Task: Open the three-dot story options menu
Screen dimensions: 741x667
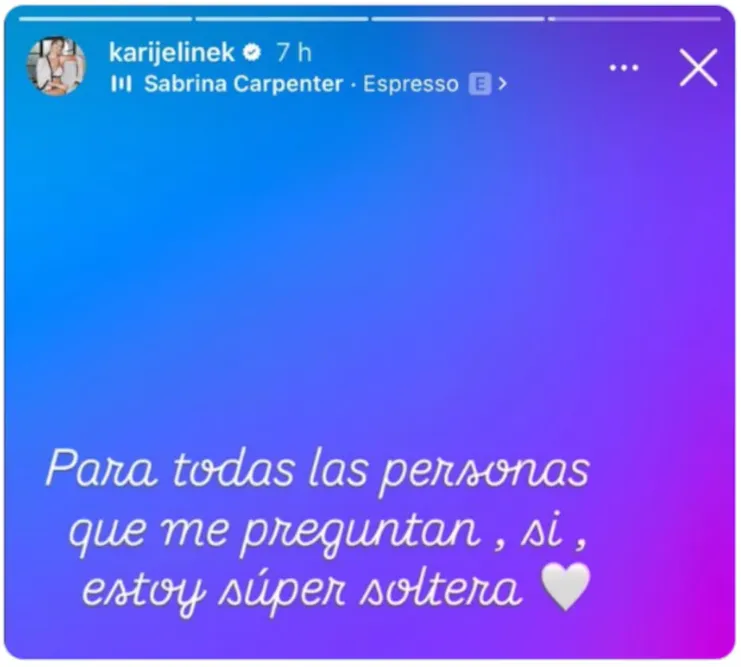Action: pyautogui.click(x=623, y=68)
